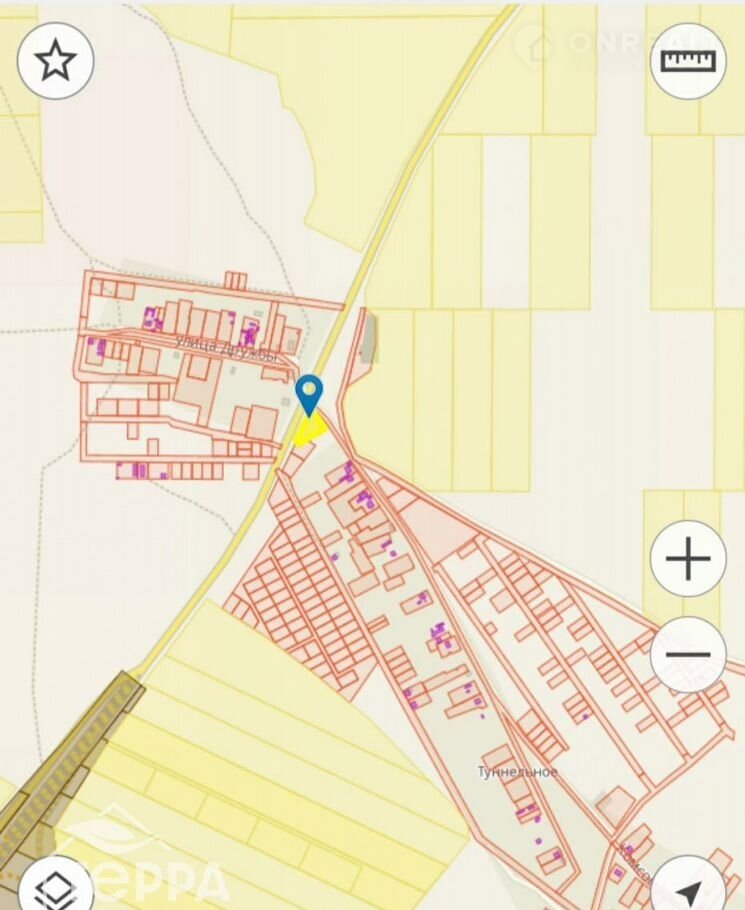Zoom out with the minus button
The height and width of the screenshot is (910, 745).
[x=688, y=655]
